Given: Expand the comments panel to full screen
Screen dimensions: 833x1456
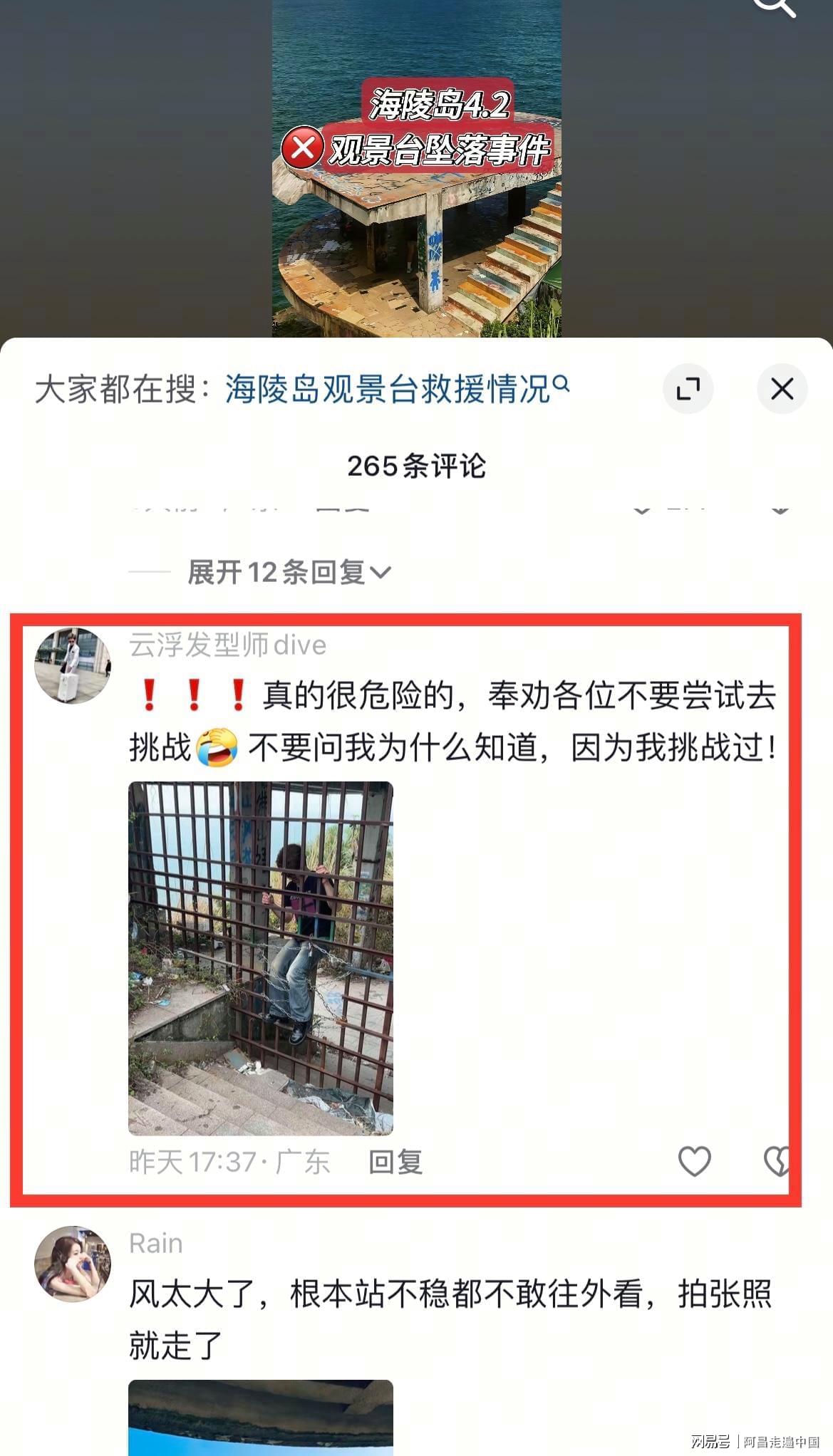Looking at the screenshot, I should coord(688,389).
